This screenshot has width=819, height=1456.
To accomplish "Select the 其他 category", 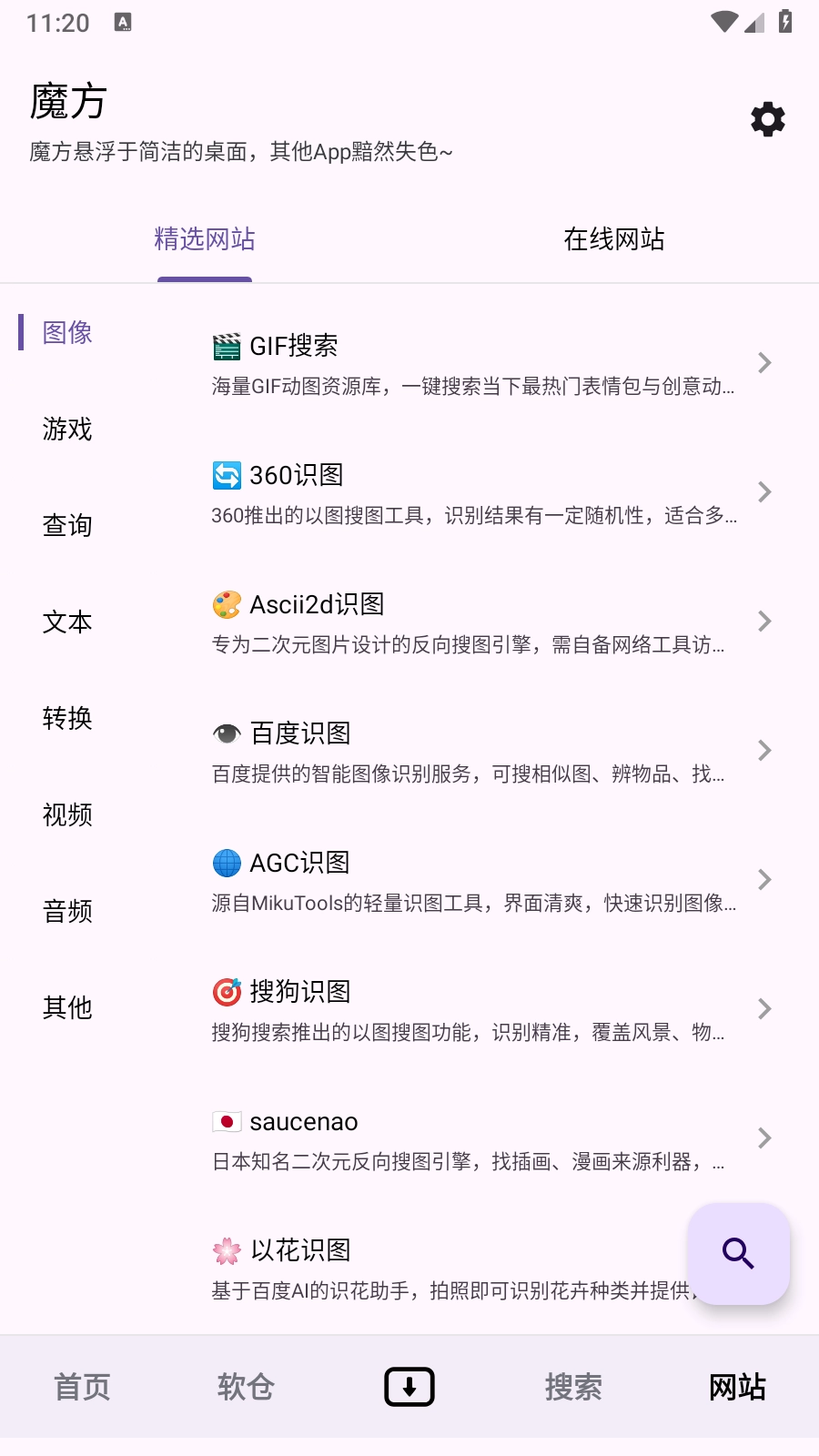I will click(67, 1007).
